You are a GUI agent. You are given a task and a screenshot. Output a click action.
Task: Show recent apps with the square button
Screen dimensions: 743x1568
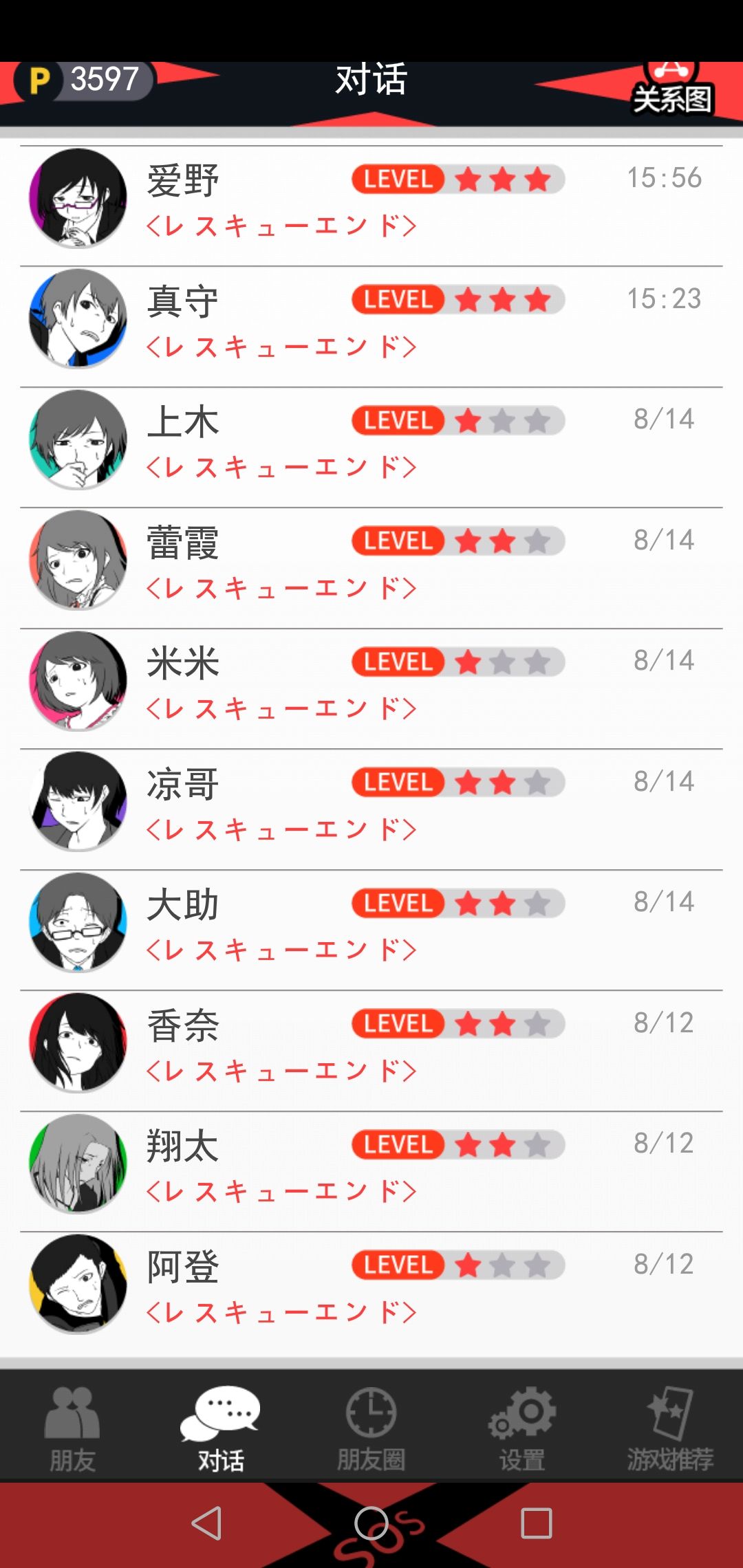pyautogui.click(x=537, y=1523)
